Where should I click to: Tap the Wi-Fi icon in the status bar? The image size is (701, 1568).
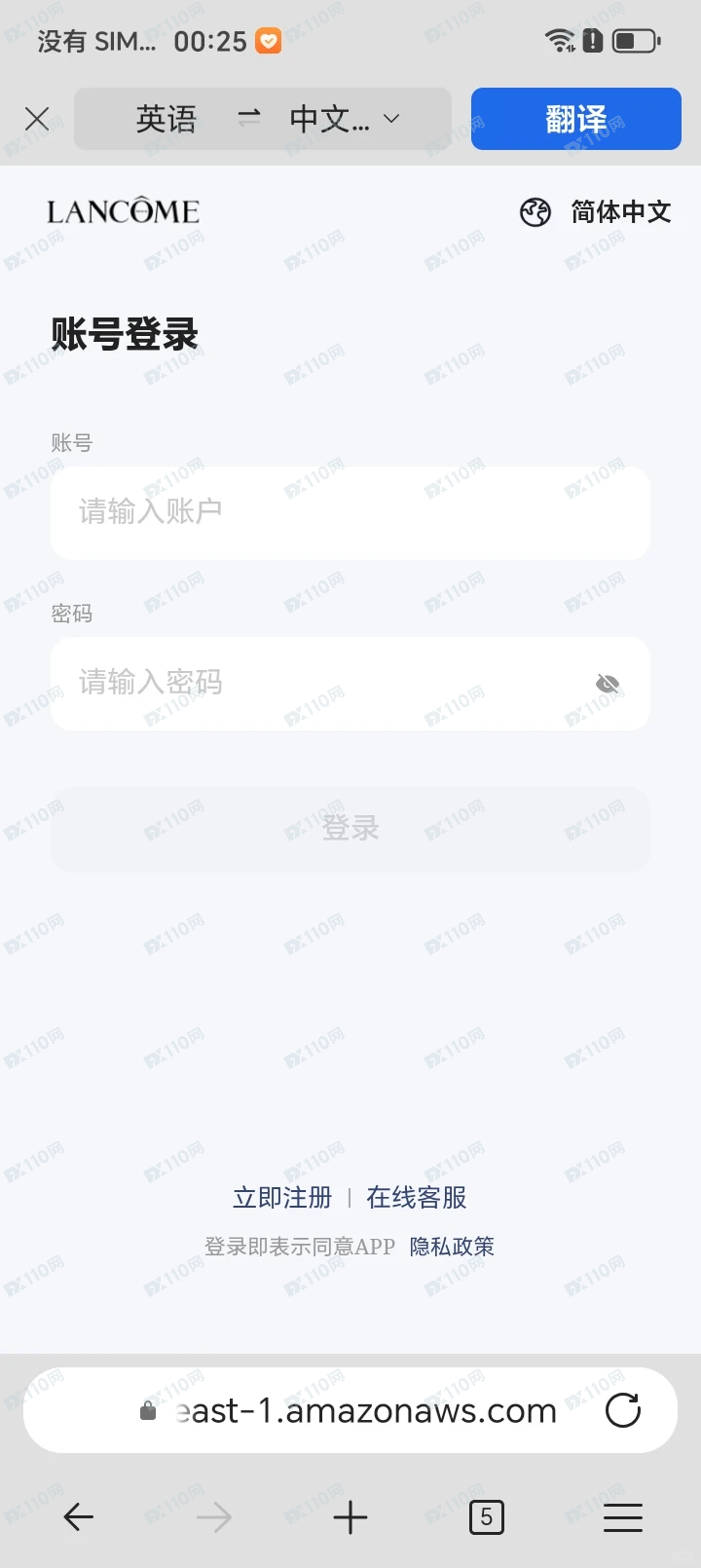click(558, 40)
